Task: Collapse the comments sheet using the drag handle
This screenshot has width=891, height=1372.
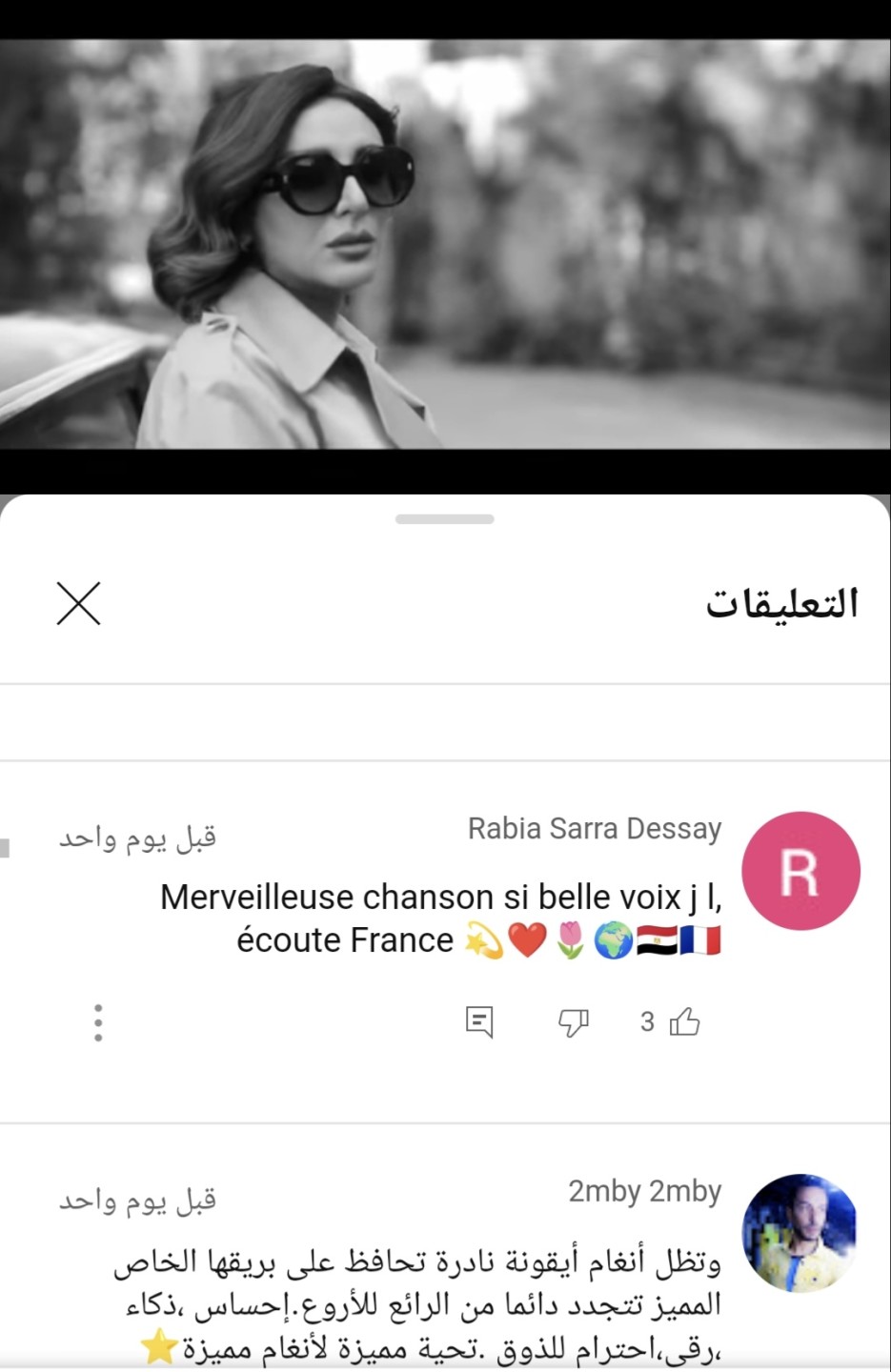Action: [444, 519]
